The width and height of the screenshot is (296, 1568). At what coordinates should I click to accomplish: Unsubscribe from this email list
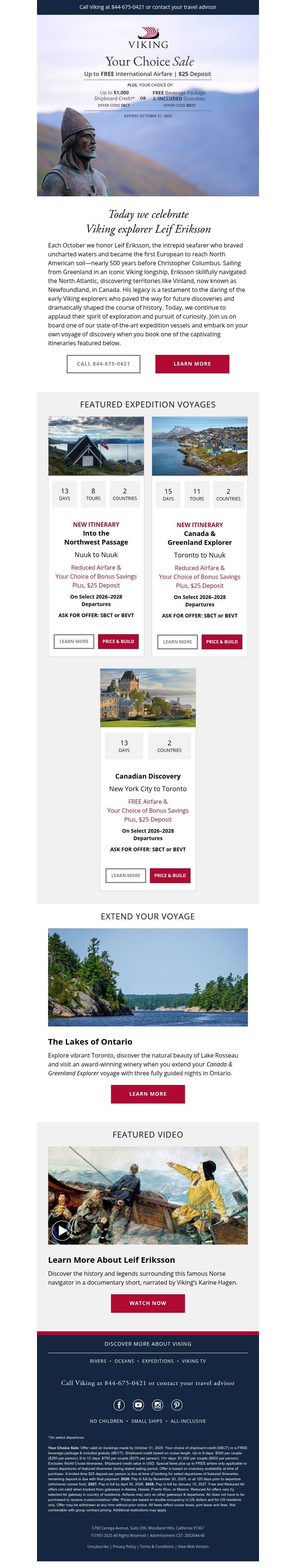pos(98,1546)
